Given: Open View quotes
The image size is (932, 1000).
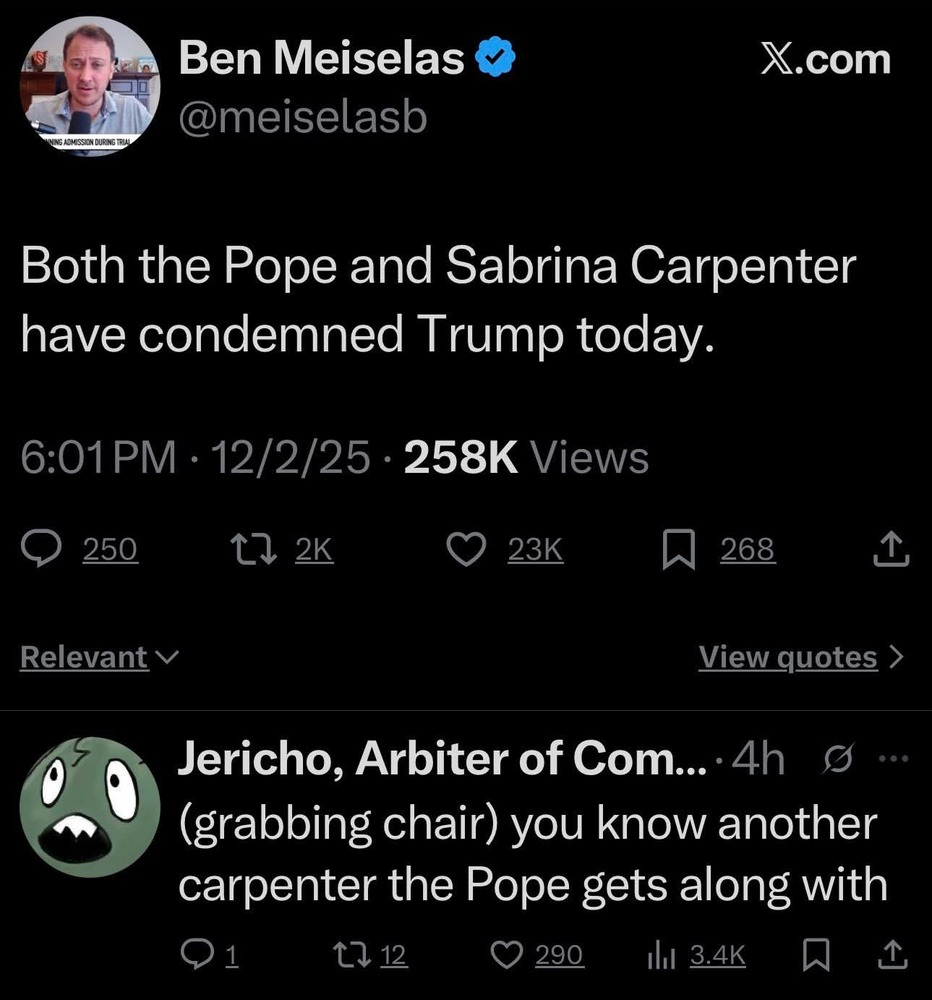Looking at the screenshot, I should (801, 657).
